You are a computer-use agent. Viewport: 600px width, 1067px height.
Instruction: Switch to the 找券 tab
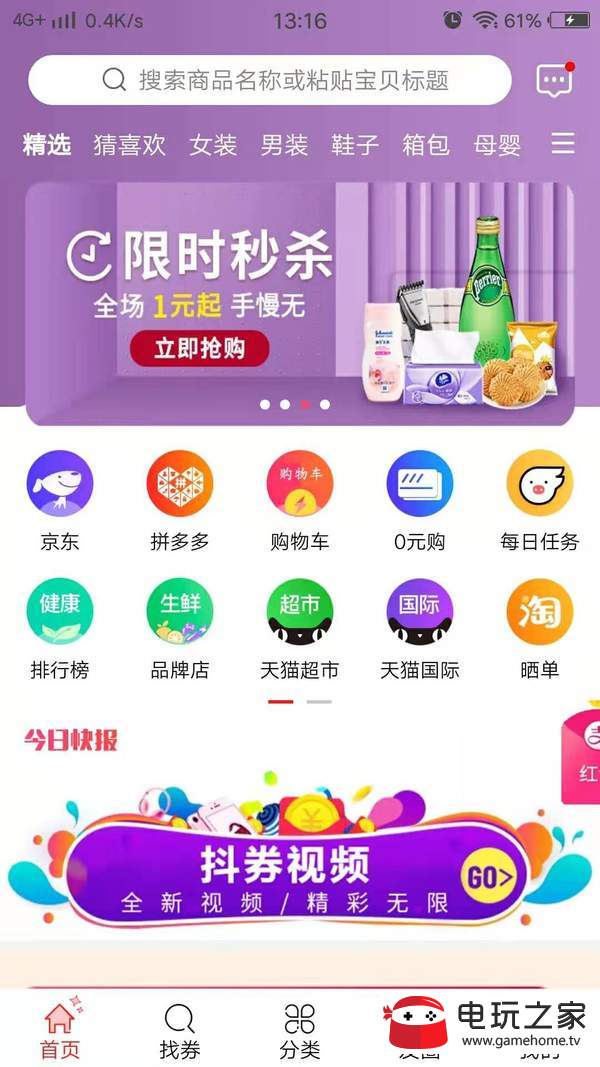point(180,1031)
